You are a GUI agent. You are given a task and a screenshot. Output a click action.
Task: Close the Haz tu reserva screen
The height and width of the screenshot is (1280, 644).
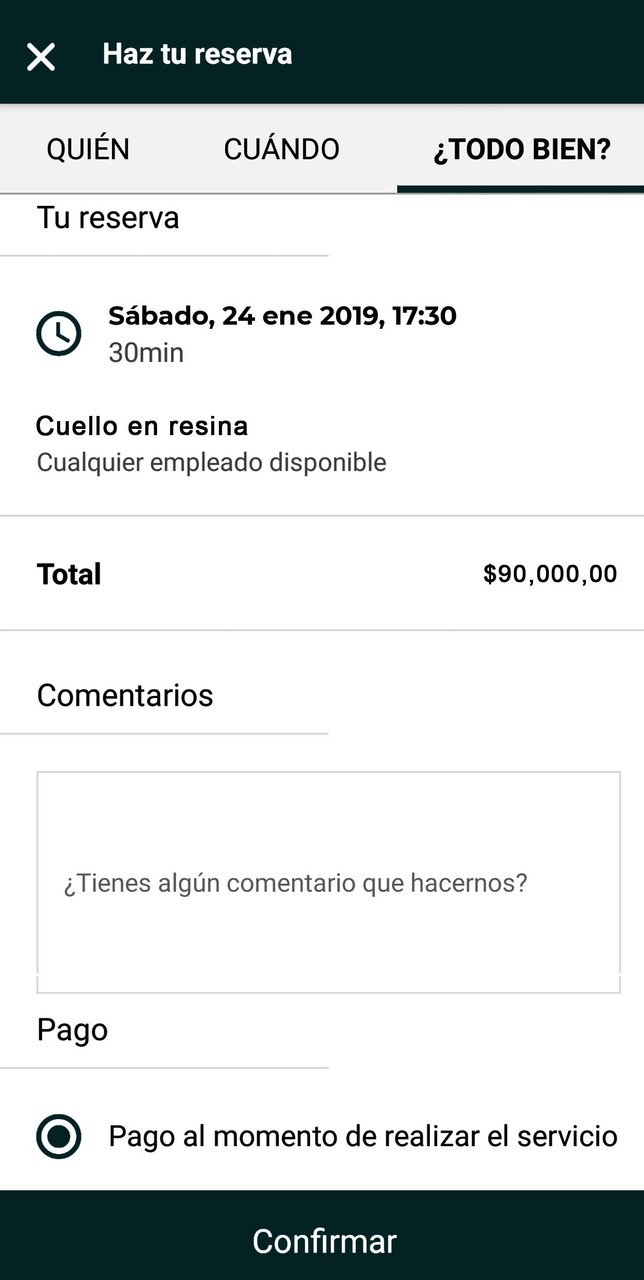click(x=41, y=55)
